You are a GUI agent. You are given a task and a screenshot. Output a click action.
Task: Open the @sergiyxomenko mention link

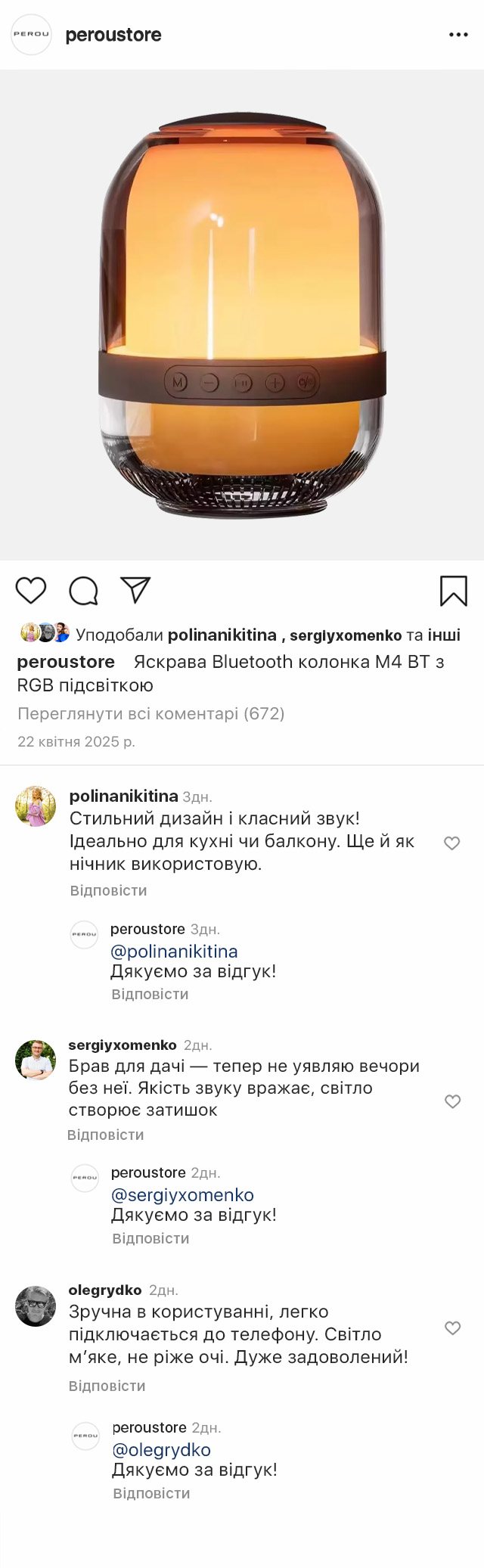pos(182,1194)
